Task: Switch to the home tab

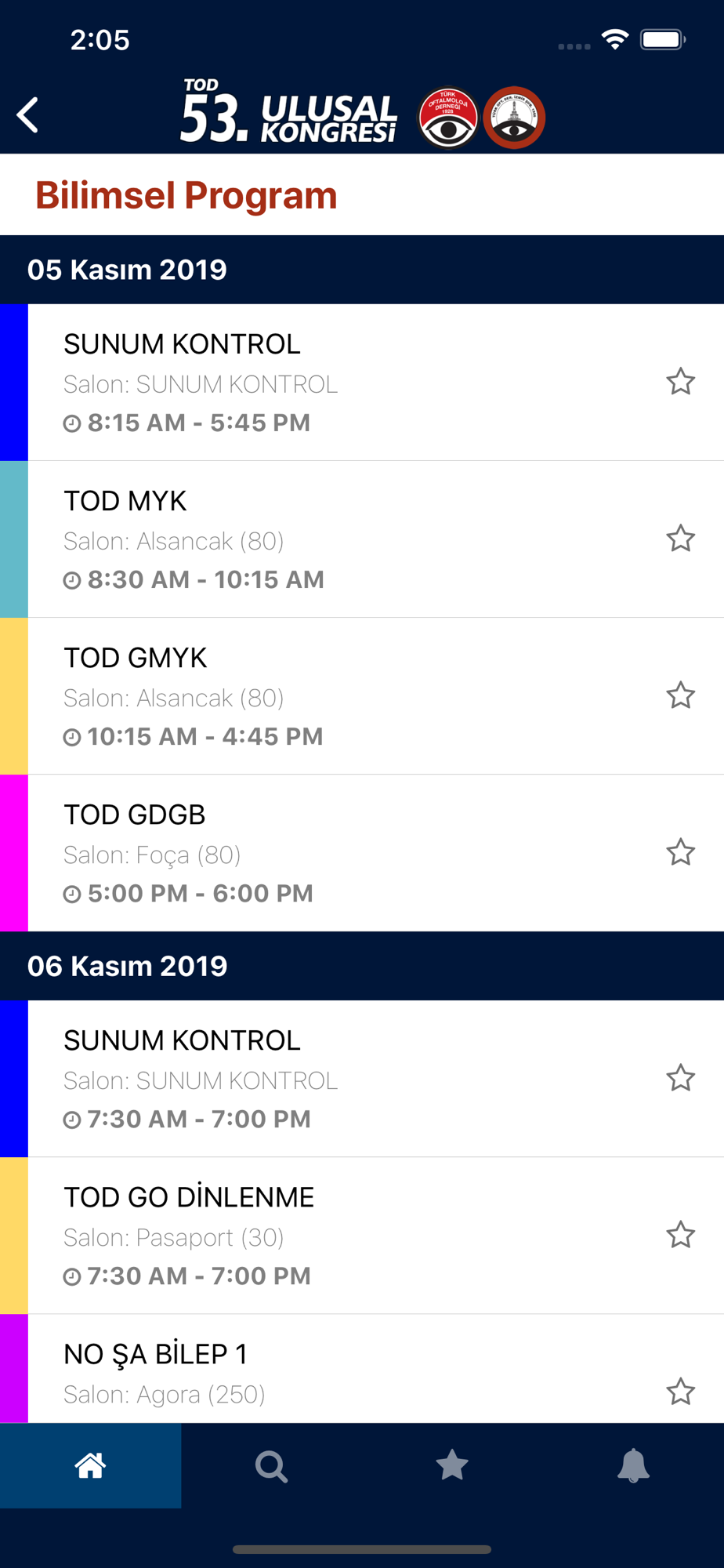Action: tap(90, 1465)
